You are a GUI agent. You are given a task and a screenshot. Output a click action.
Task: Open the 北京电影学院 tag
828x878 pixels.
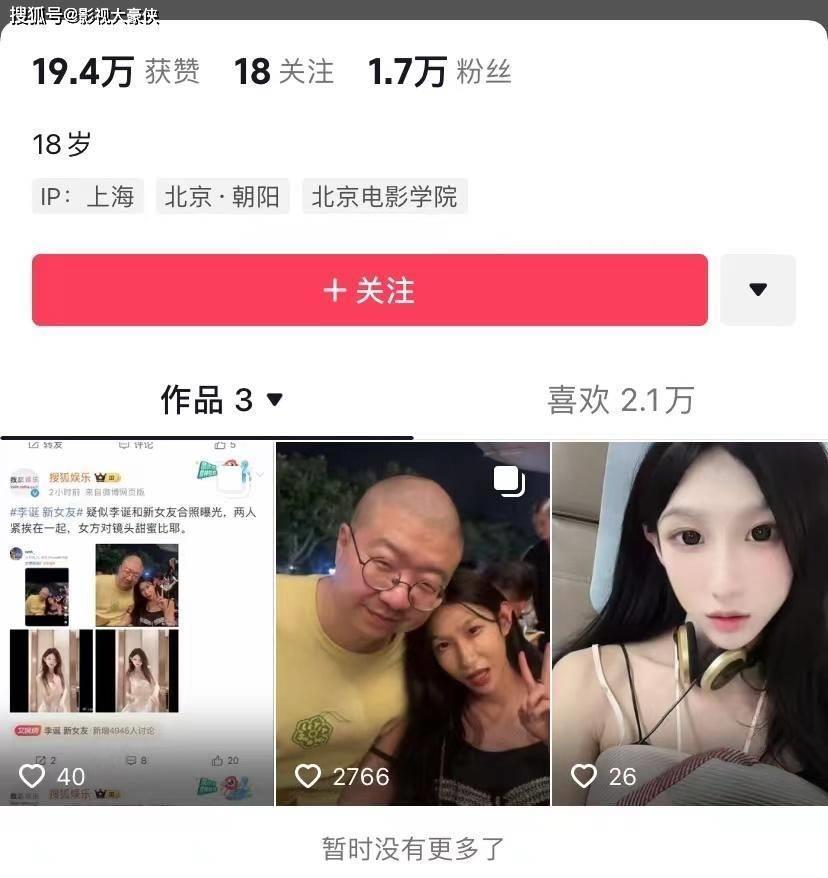(x=384, y=196)
